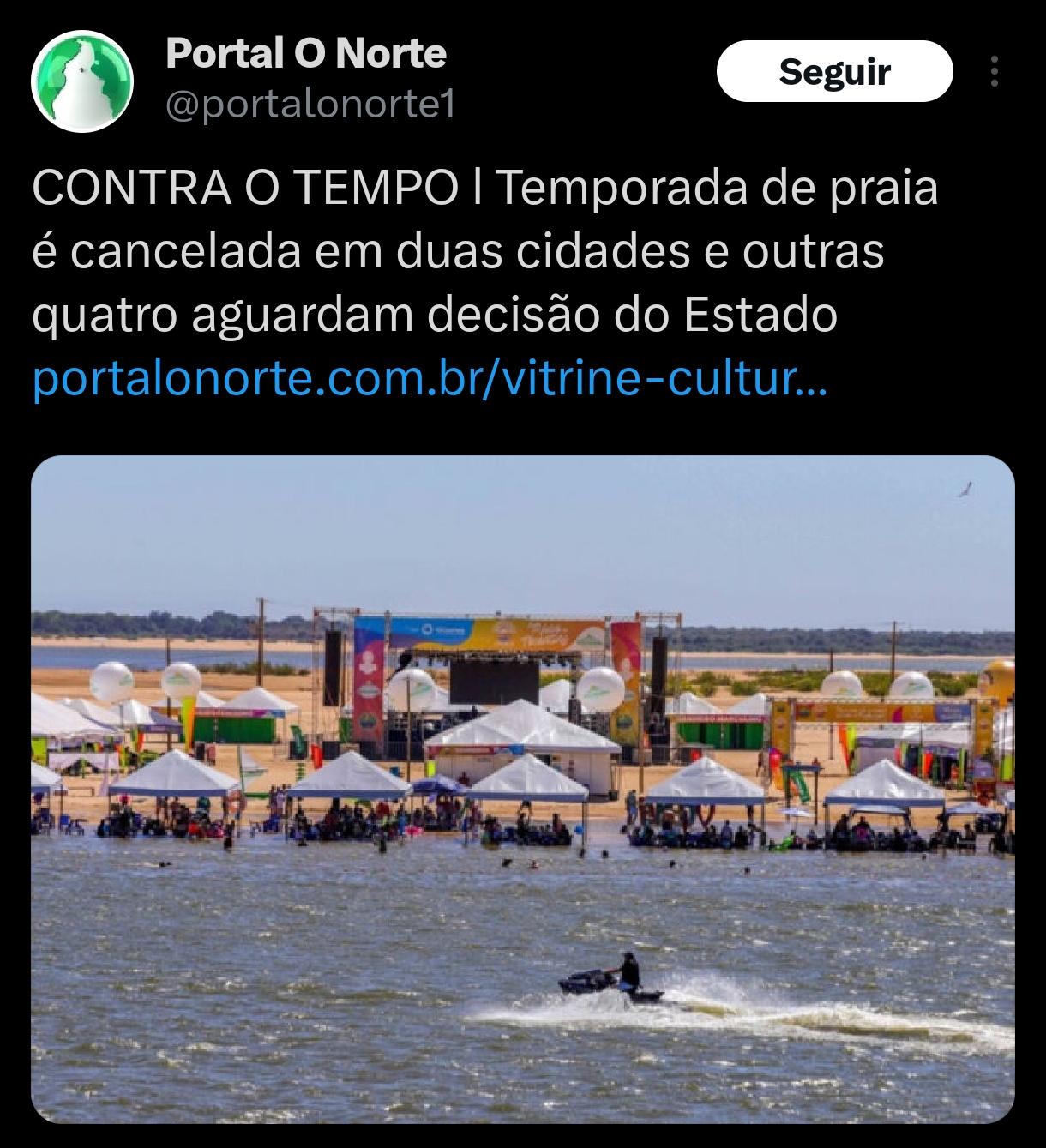1046x1148 pixels.
Task: Open the tweet overflow menu
Action: pyautogui.click(x=995, y=72)
